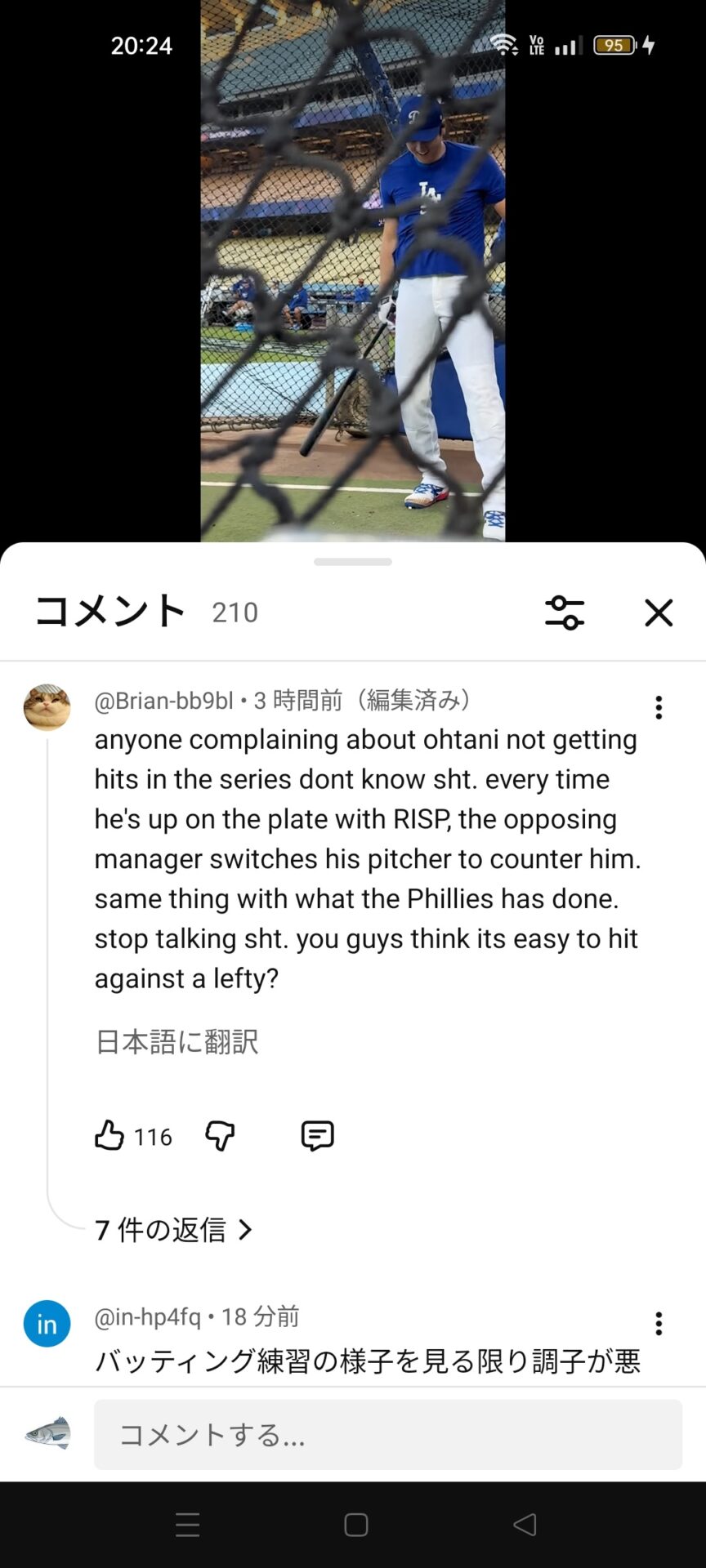Like Brian-bb9bl's comment
Screen dimensions: 706x1568
[x=109, y=1136]
